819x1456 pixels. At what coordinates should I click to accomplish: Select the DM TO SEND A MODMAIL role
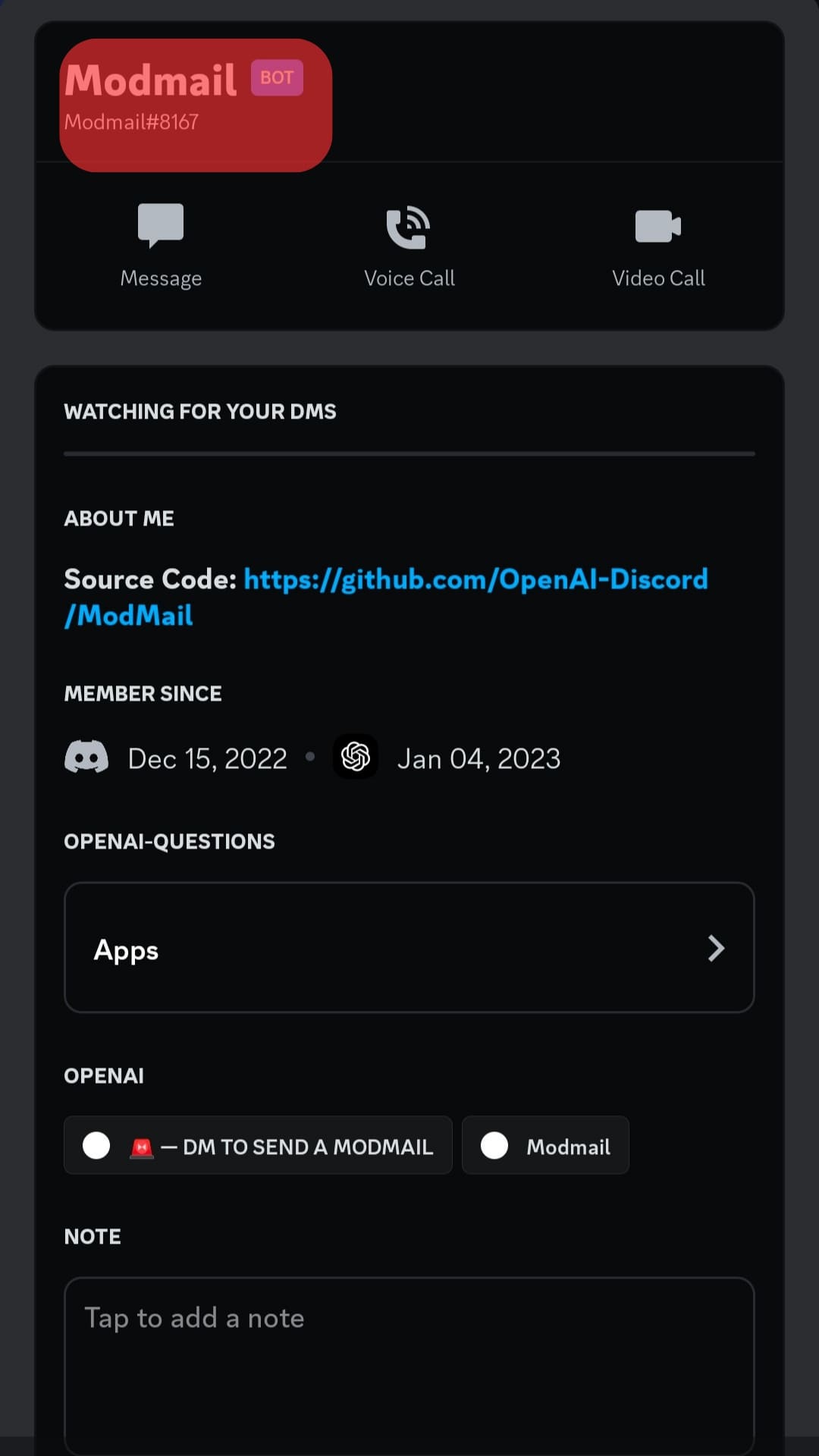[x=258, y=1146]
